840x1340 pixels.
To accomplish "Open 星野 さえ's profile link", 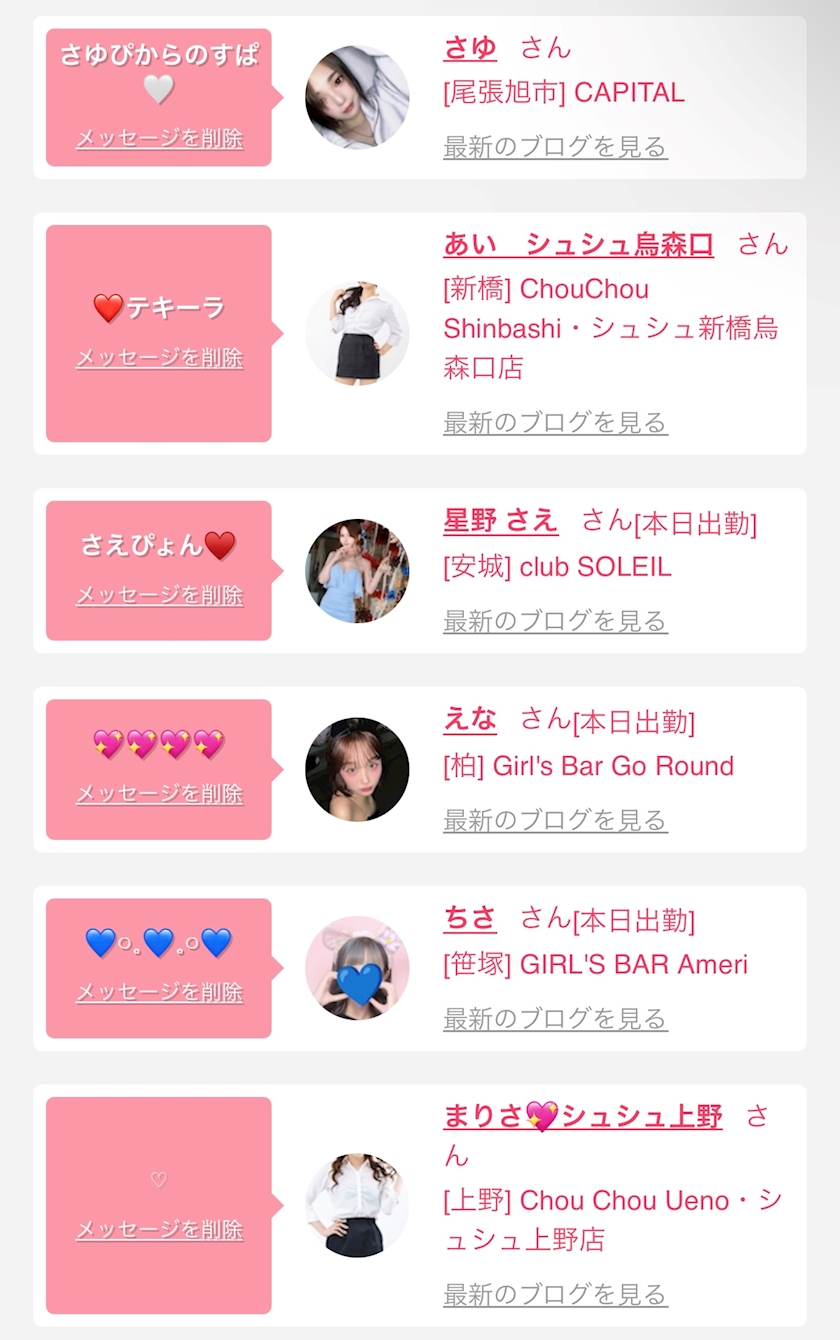I will [500, 521].
